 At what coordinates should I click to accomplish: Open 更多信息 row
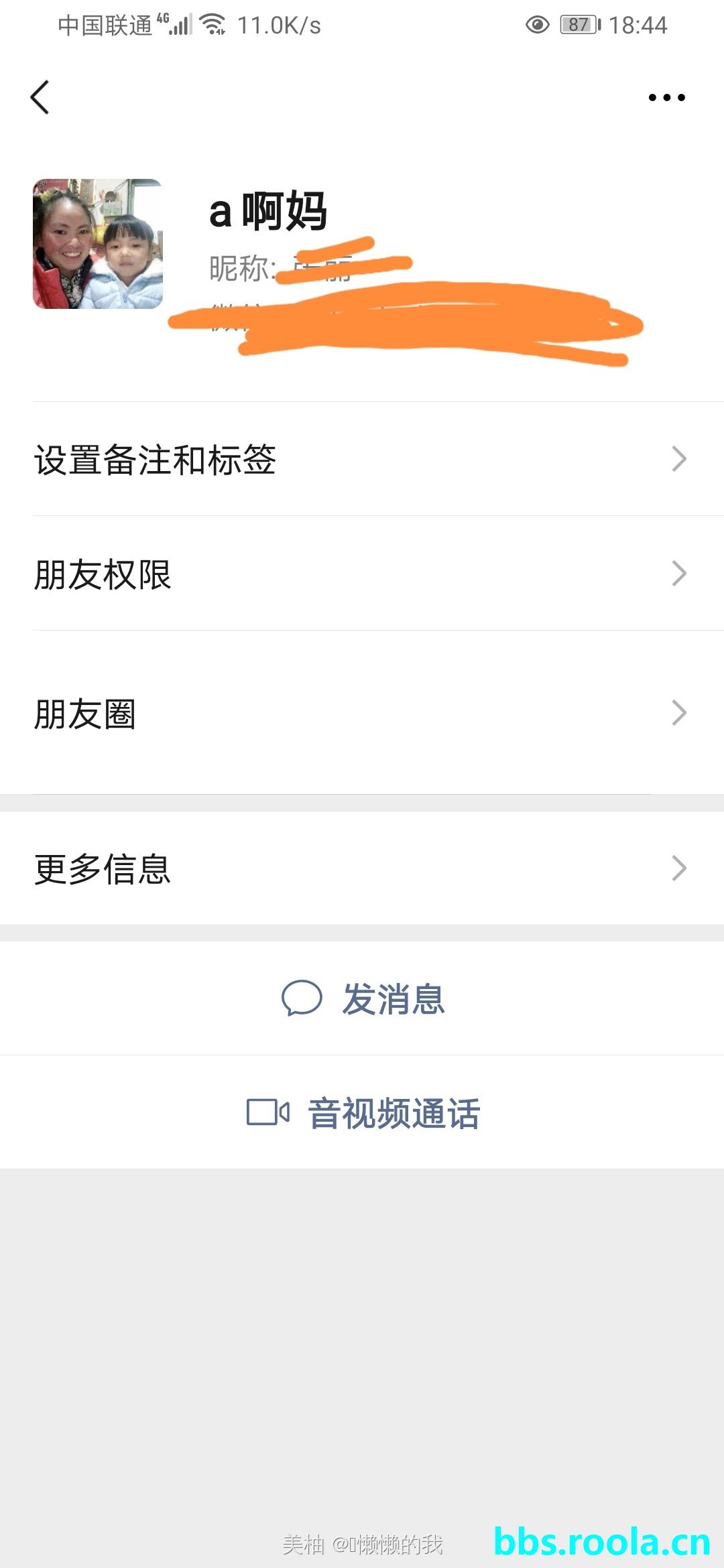pyautogui.click(x=362, y=868)
